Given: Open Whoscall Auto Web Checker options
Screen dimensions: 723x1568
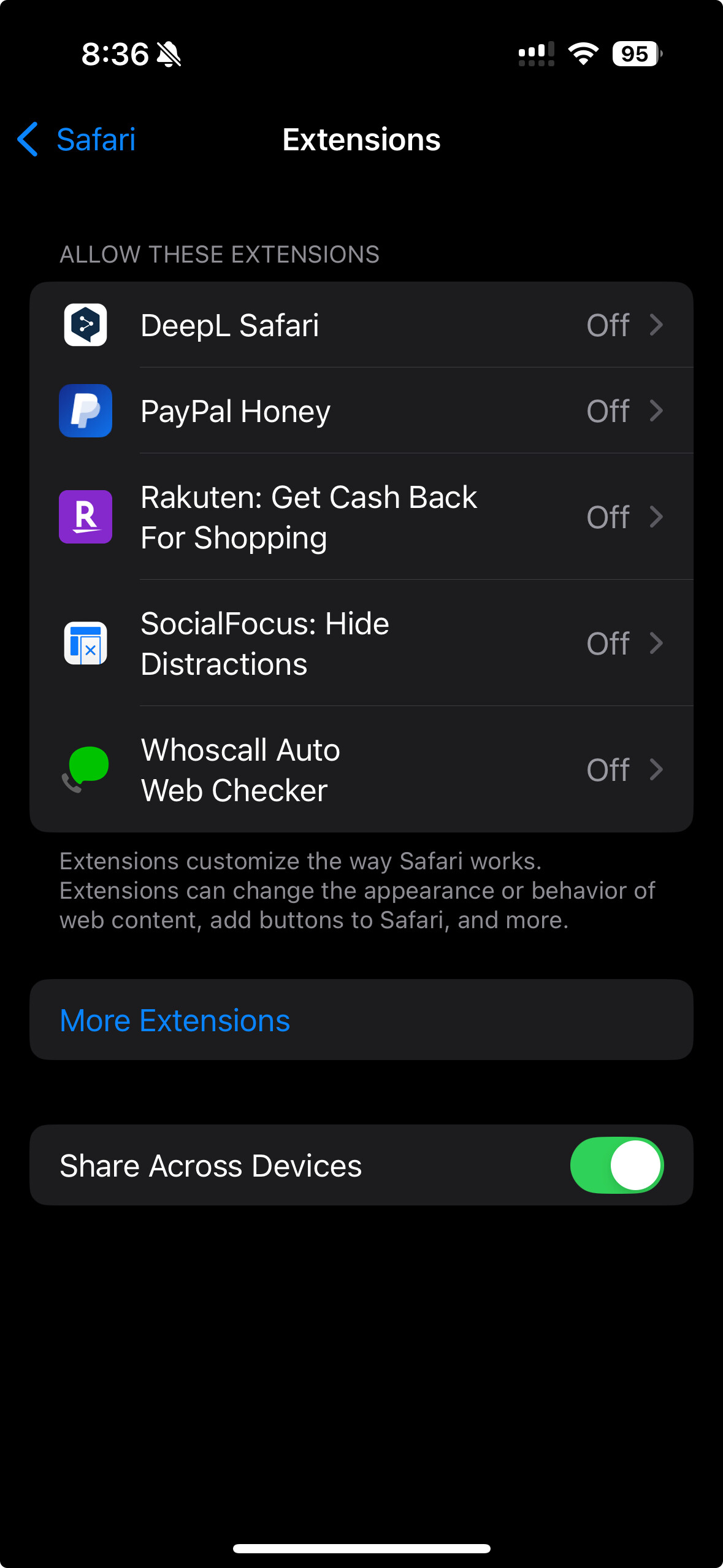Looking at the screenshot, I should [x=361, y=769].
